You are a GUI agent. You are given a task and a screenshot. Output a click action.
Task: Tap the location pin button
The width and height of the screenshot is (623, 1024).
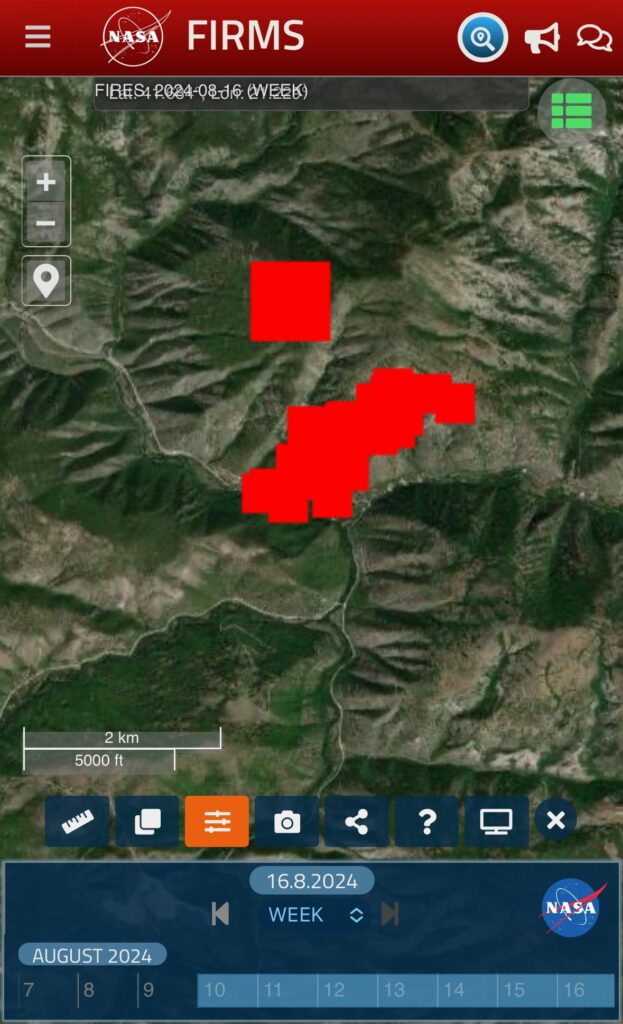(46, 280)
